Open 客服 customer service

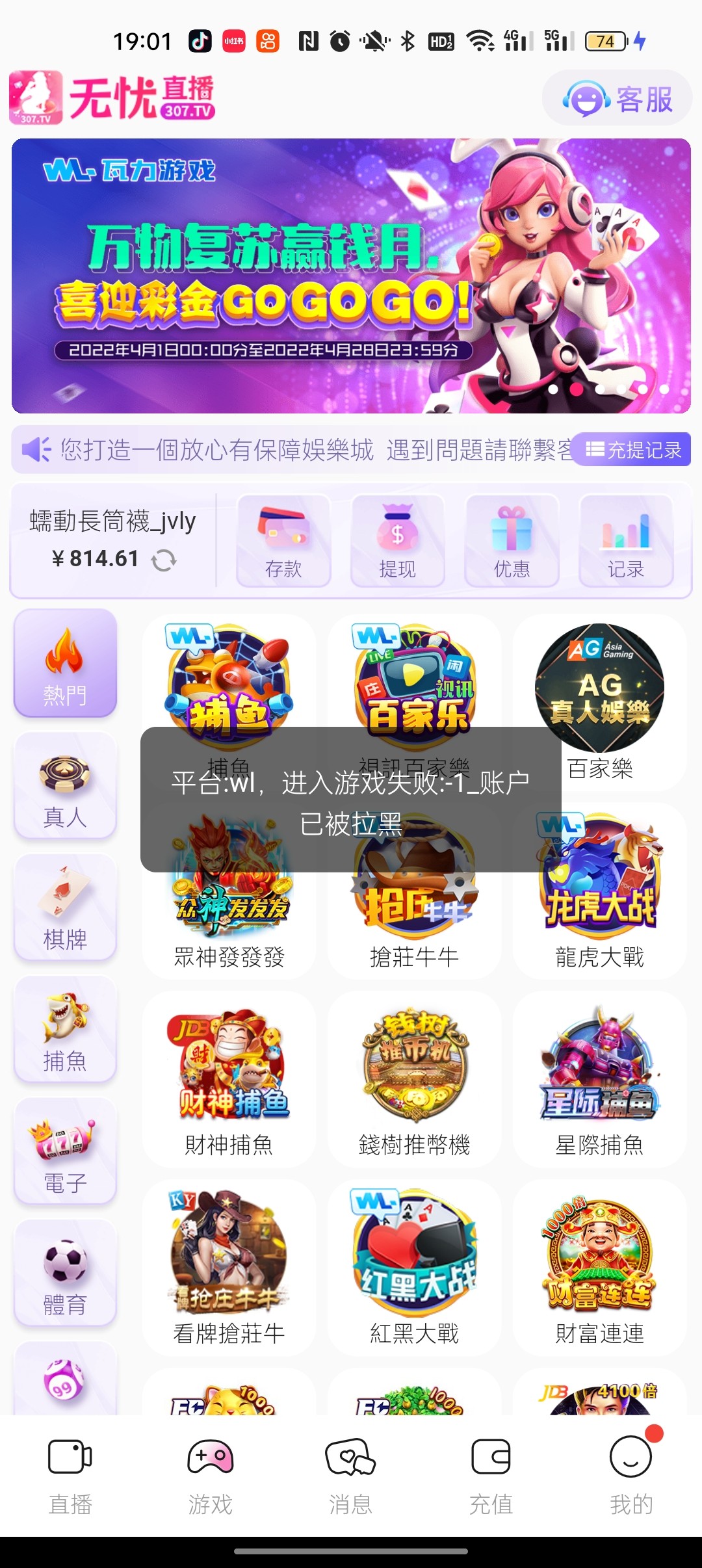(617, 99)
